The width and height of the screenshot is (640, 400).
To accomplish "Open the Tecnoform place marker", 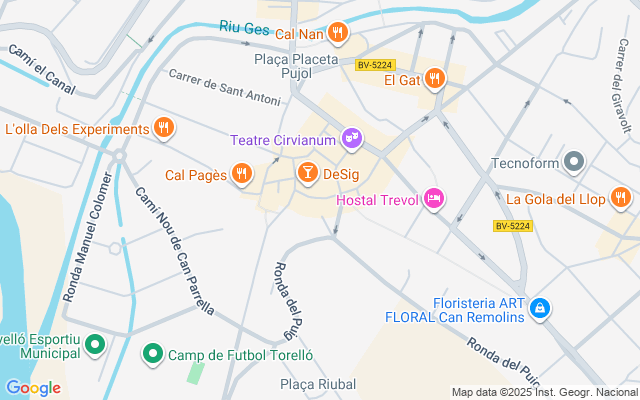I will click(x=574, y=162).
